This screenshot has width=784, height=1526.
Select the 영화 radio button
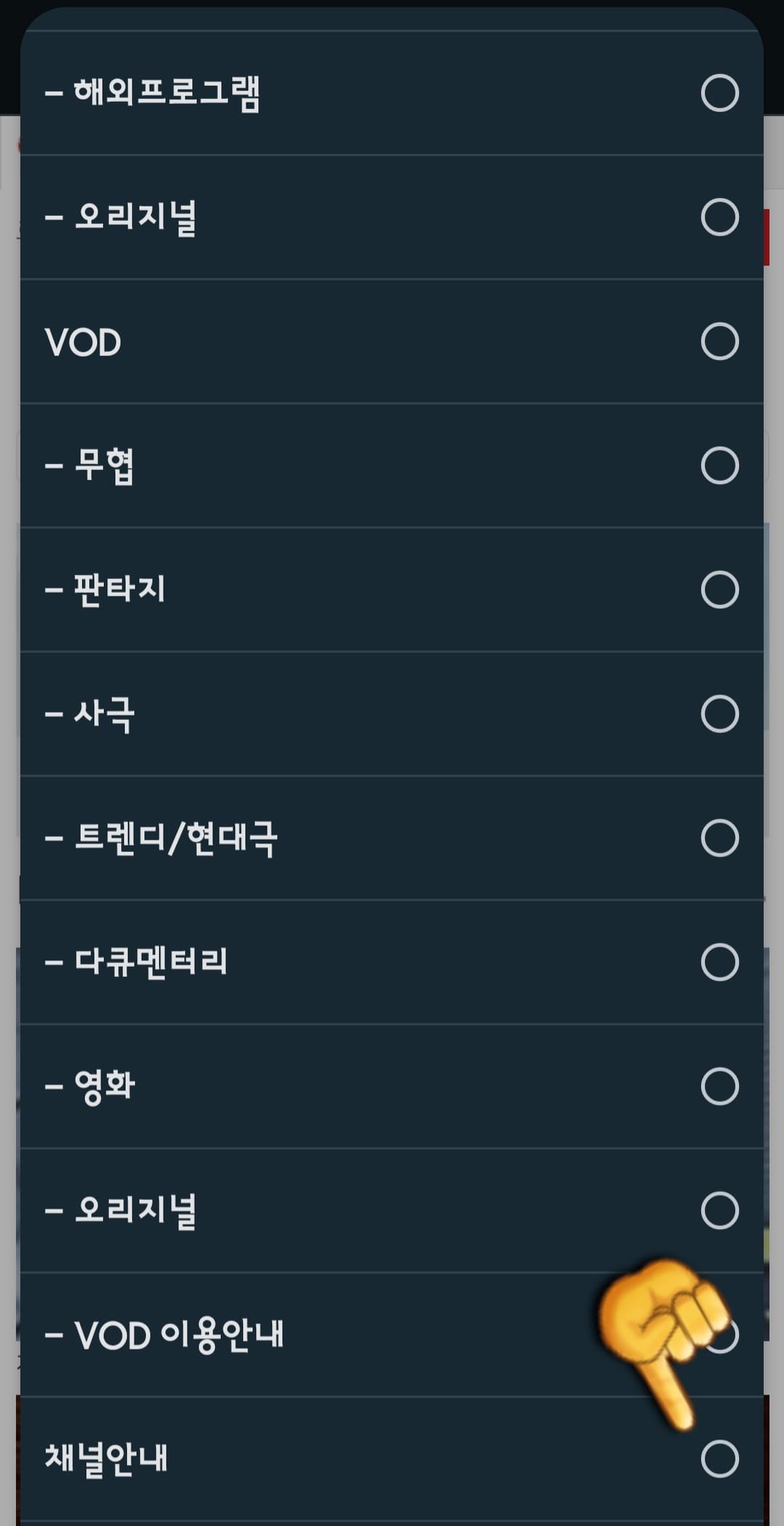tap(717, 1084)
